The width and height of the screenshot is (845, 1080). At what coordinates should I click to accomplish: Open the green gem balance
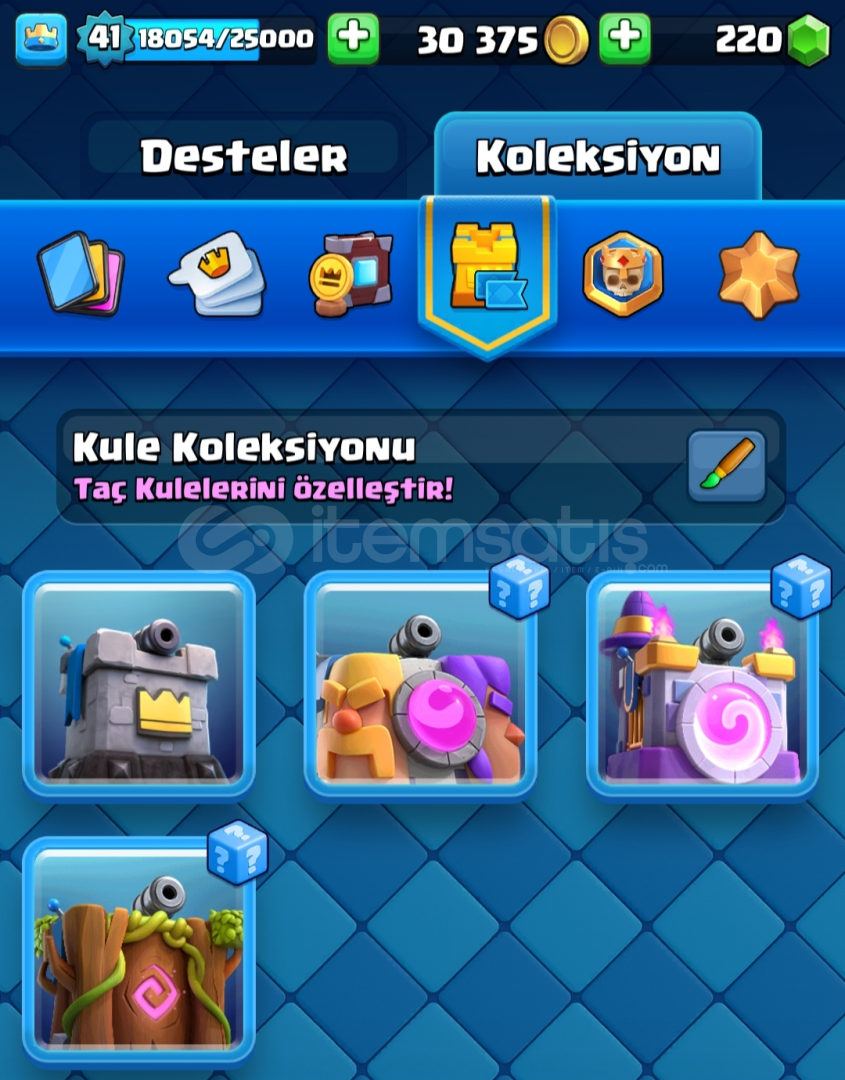tap(808, 40)
